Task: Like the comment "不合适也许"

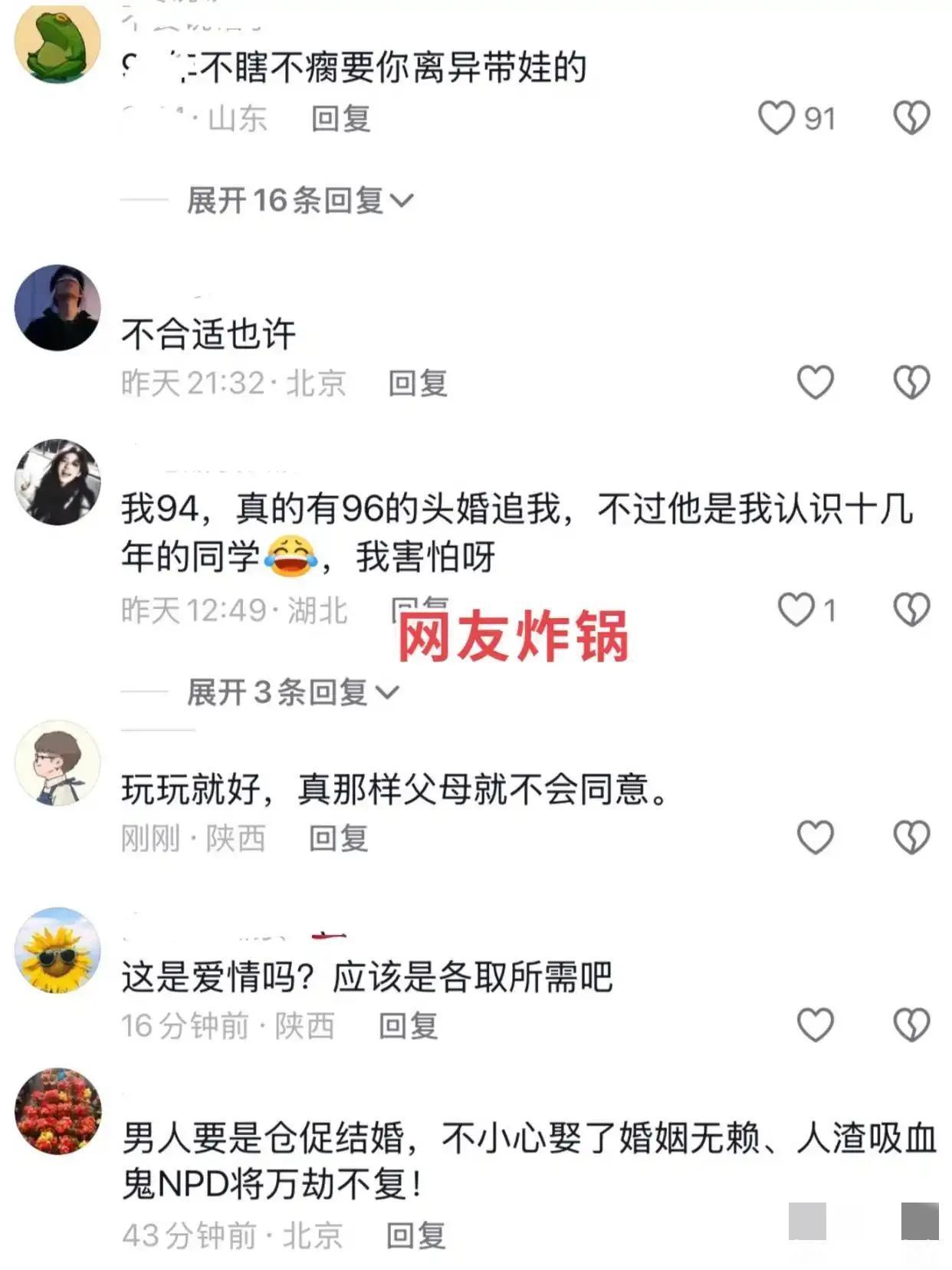Action: (815, 382)
